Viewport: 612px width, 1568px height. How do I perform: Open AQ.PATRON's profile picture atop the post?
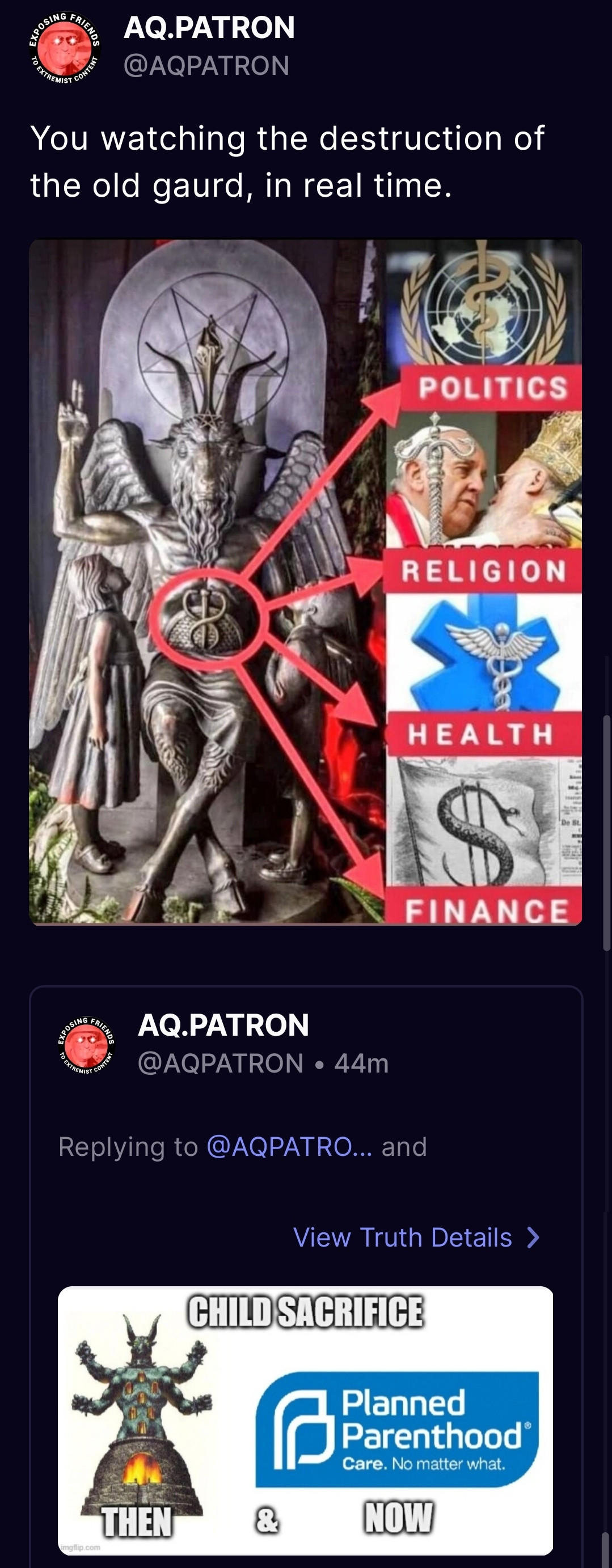point(65,47)
